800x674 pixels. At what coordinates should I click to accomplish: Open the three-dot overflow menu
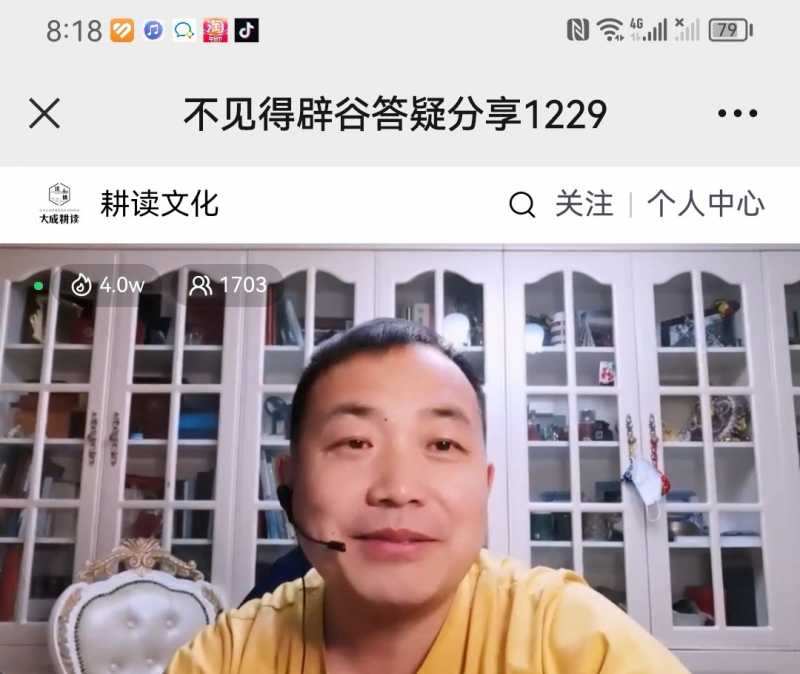tap(737, 114)
